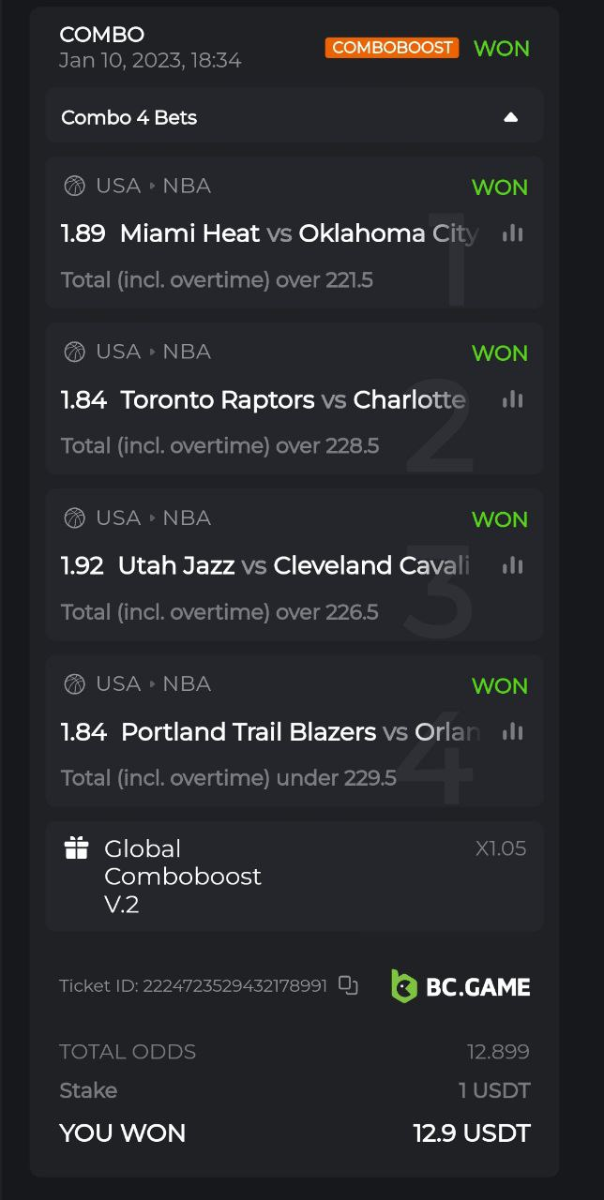The height and width of the screenshot is (1200, 604).
Task: Open the Miami Heat vs Oklahoma City bet
Action: click(268, 234)
